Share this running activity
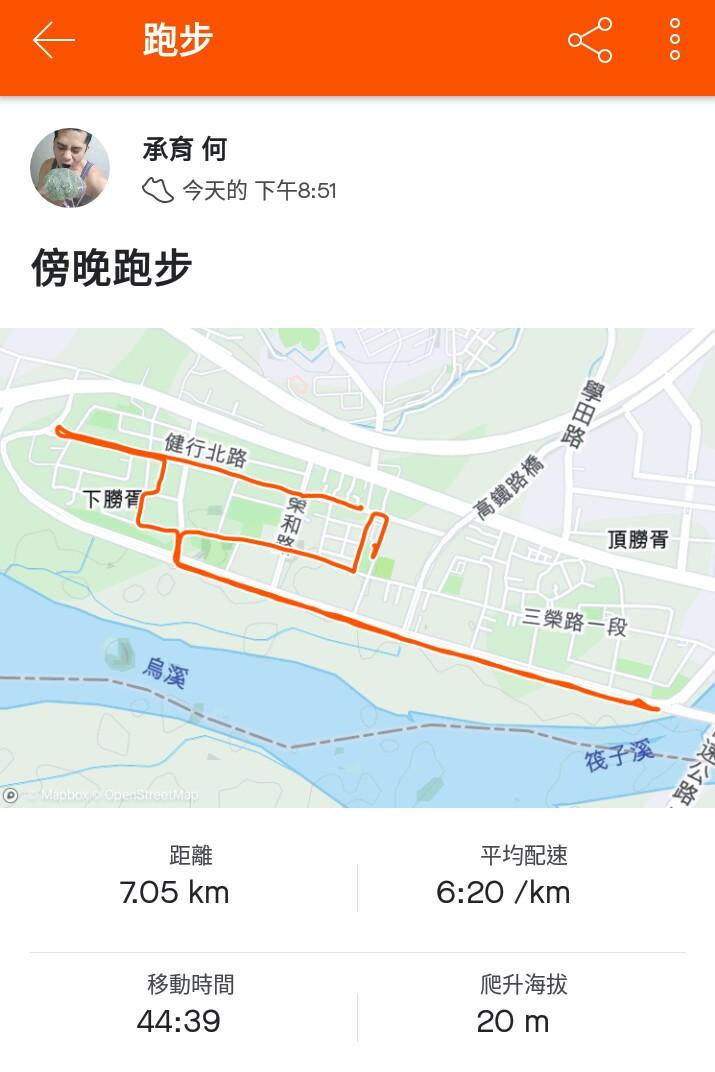 click(590, 41)
